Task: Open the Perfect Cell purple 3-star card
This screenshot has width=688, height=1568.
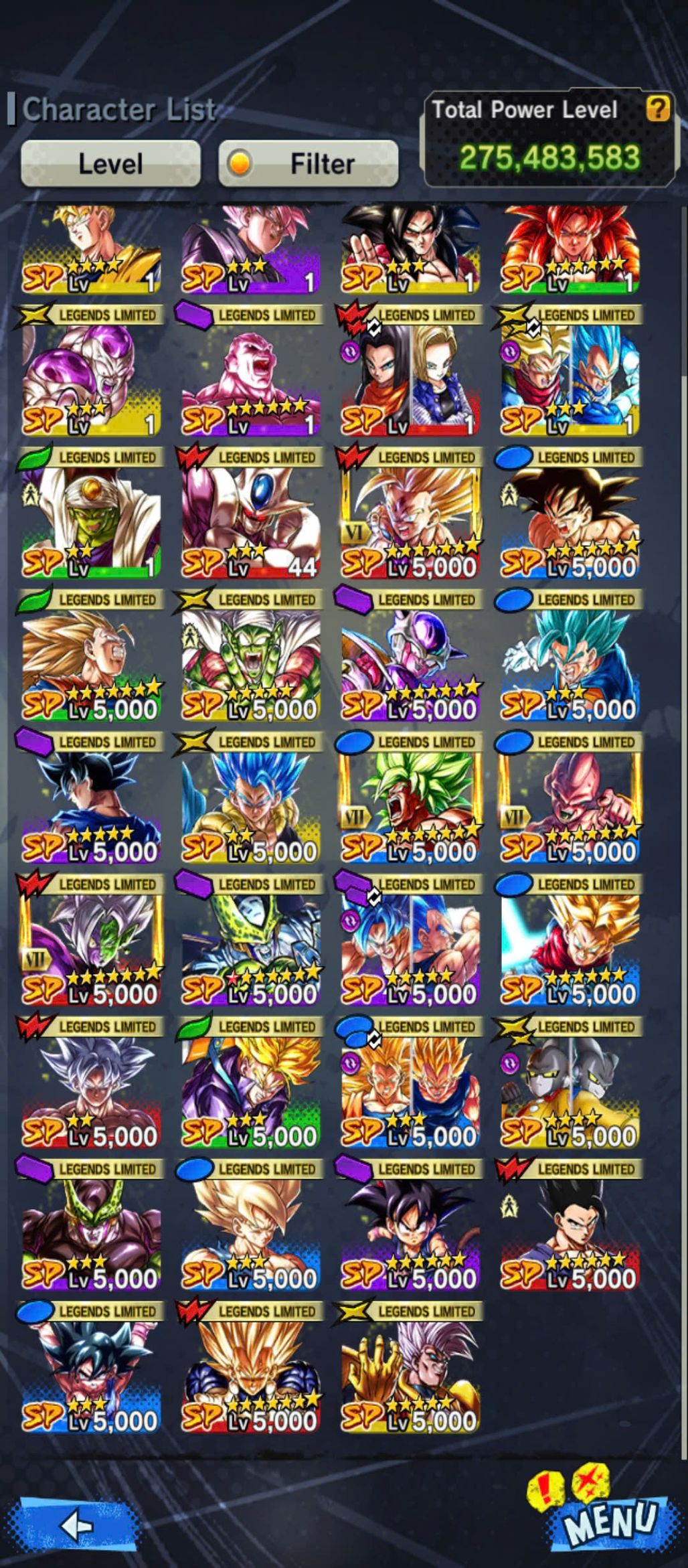Action: pos(91,1231)
